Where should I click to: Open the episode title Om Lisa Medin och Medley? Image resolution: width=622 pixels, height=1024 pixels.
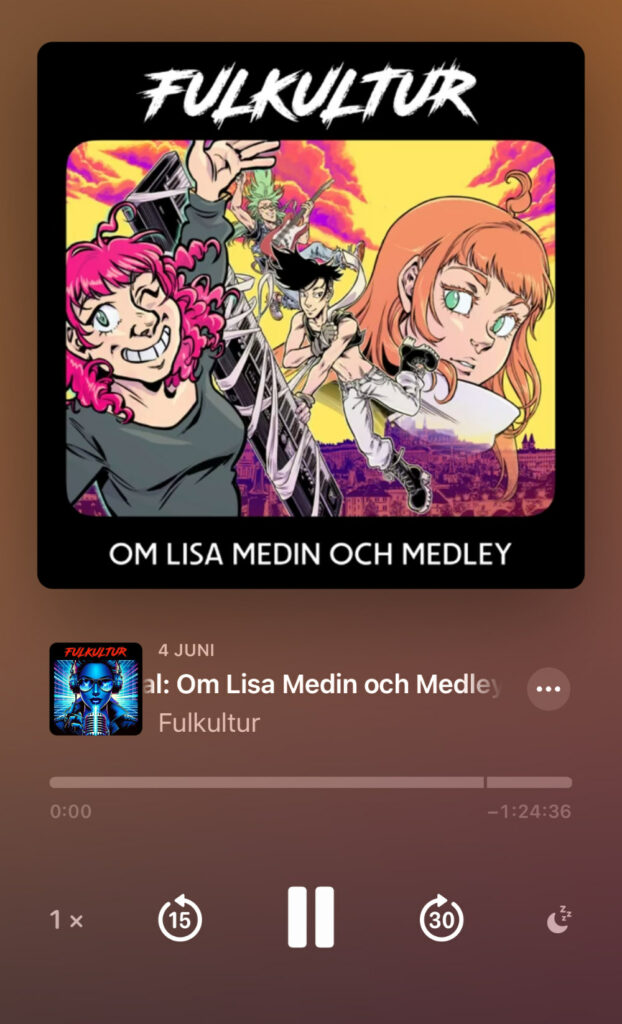(x=330, y=686)
